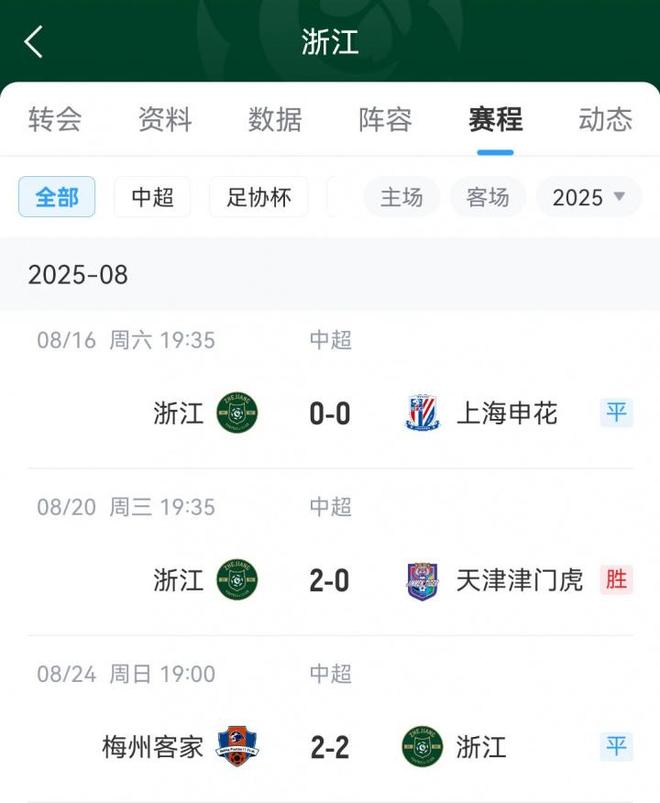Show only 主场 matches
This screenshot has width=660, height=803.
click(x=401, y=197)
